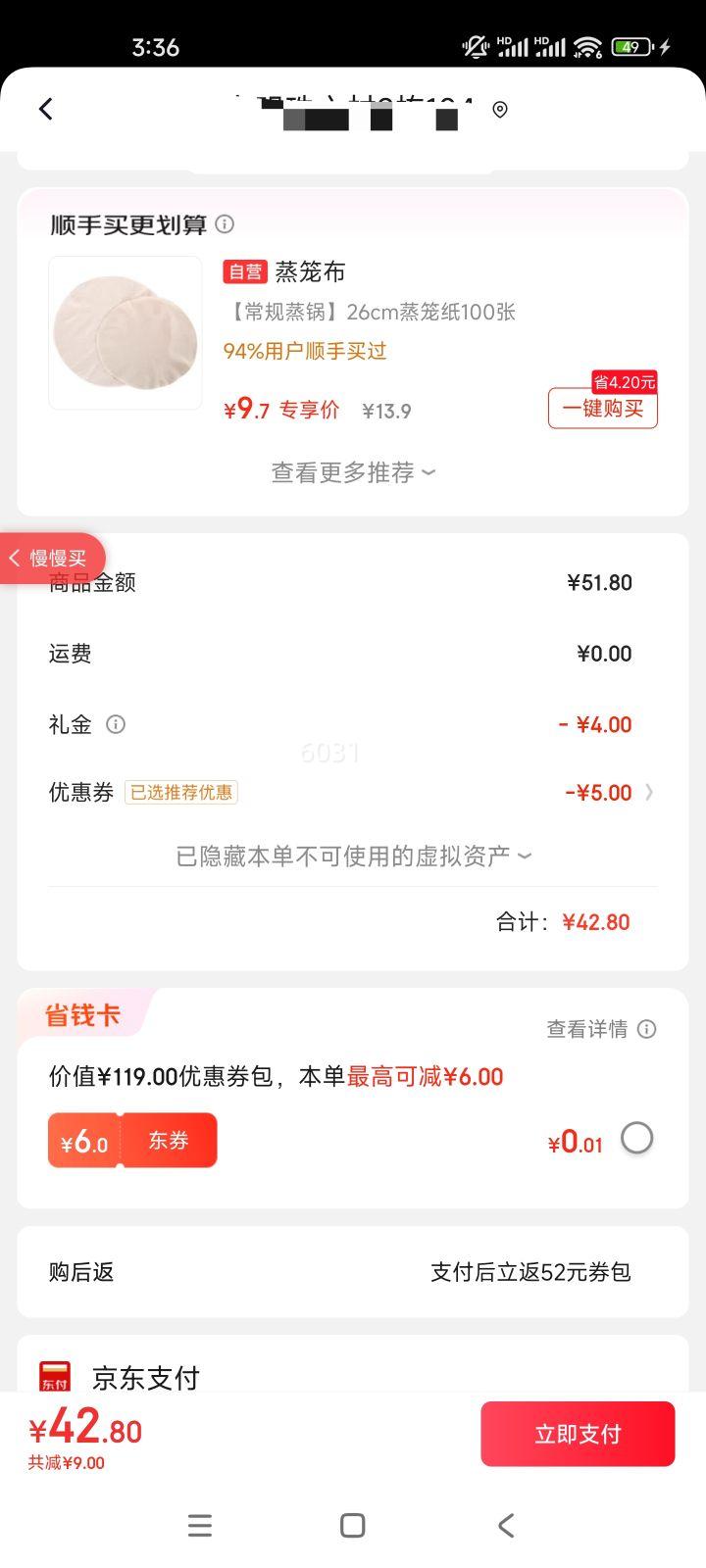Click 一键购买 to buy the add-on

click(x=602, y=409)
